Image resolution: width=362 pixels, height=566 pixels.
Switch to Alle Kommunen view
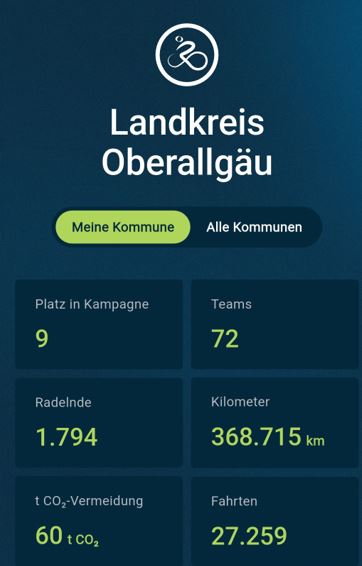254,227
